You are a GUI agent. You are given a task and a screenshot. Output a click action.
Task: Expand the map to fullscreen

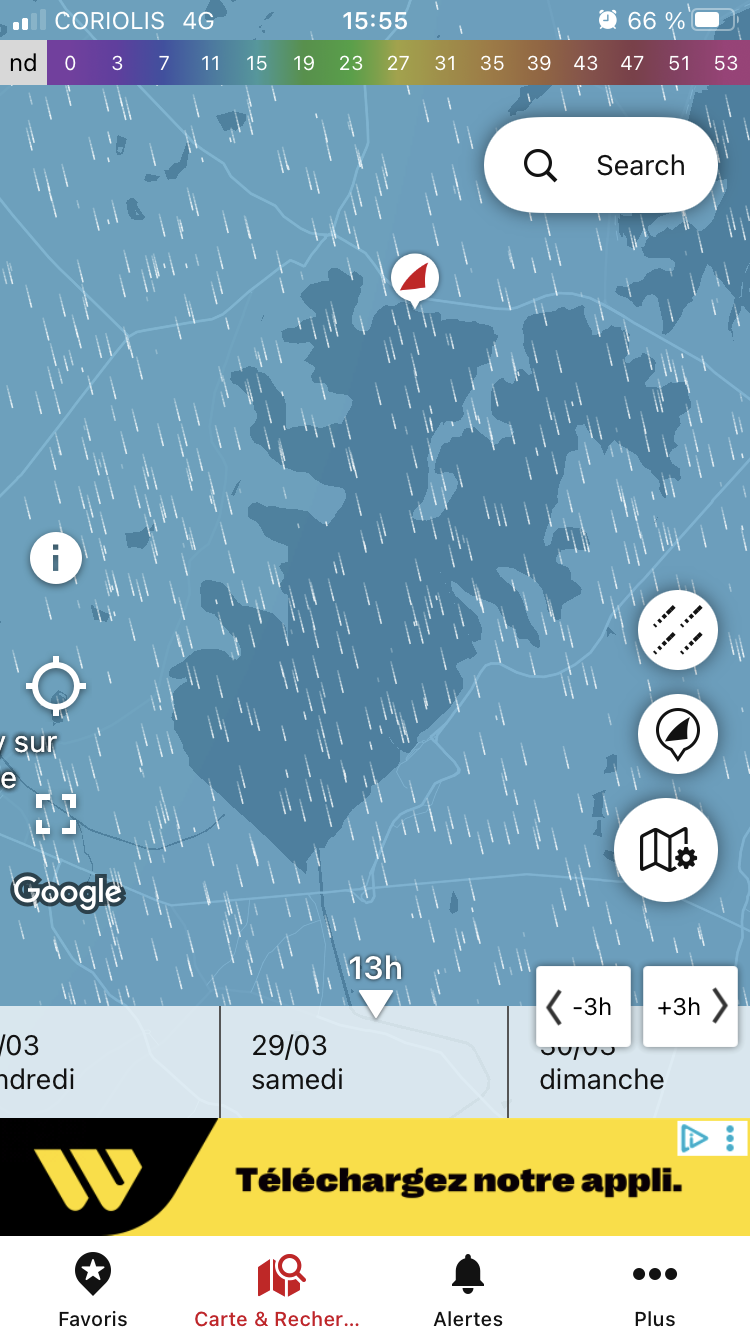(x=56, y=814)
